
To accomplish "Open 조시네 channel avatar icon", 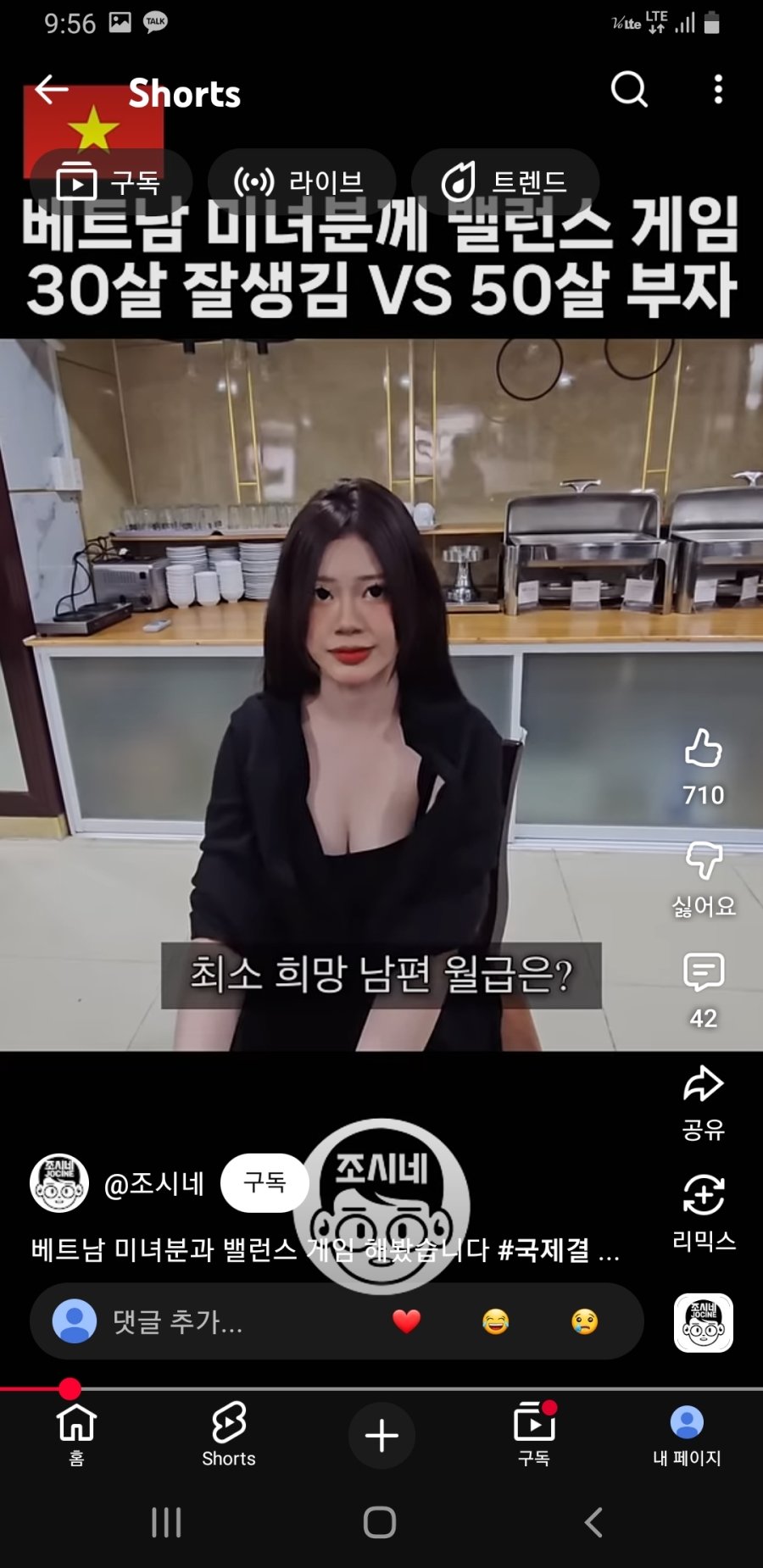I will click(x=60, y=1185).
